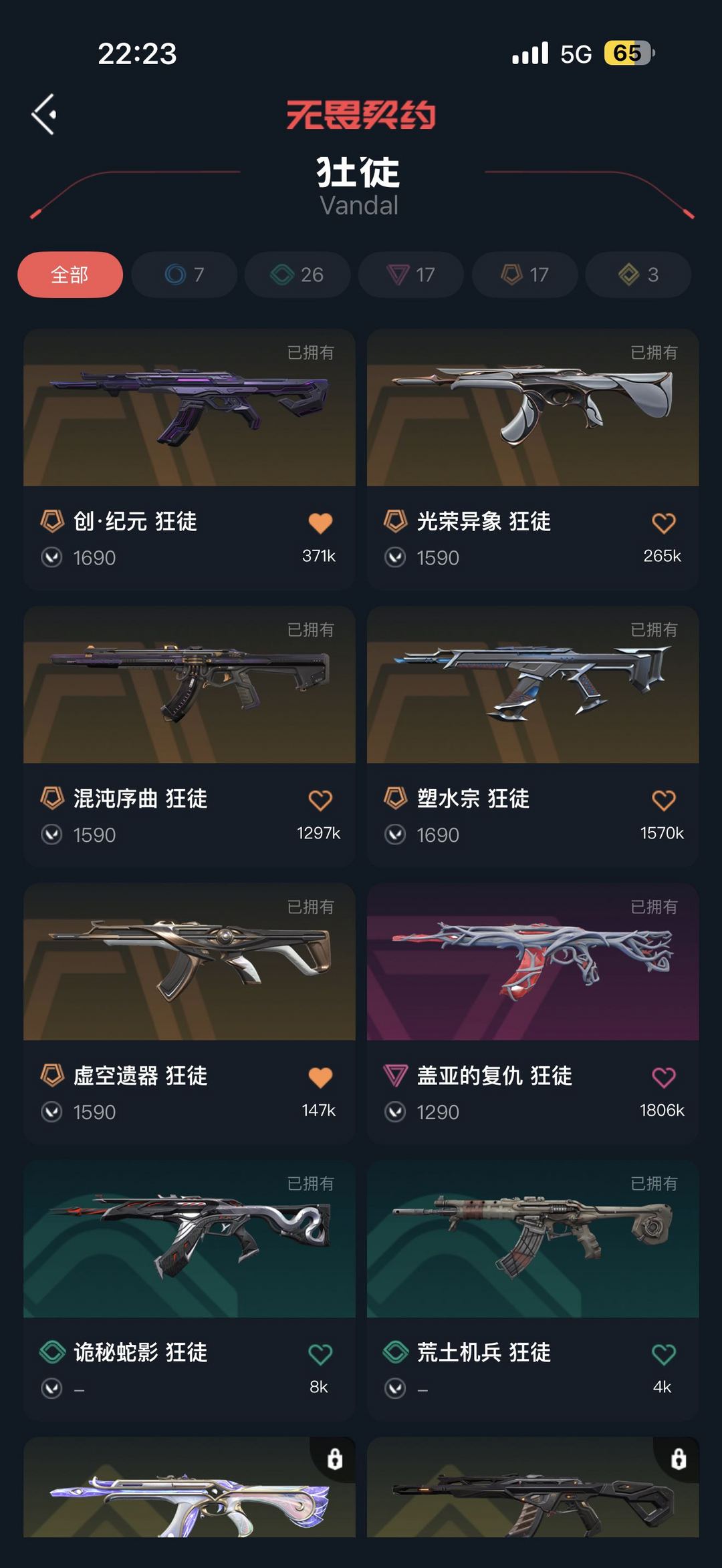The width and height of the screenshot is (722, 1568).
Task: Like the 盖亚的复仇 狂徒 skin
Action: pos(663,1078)
